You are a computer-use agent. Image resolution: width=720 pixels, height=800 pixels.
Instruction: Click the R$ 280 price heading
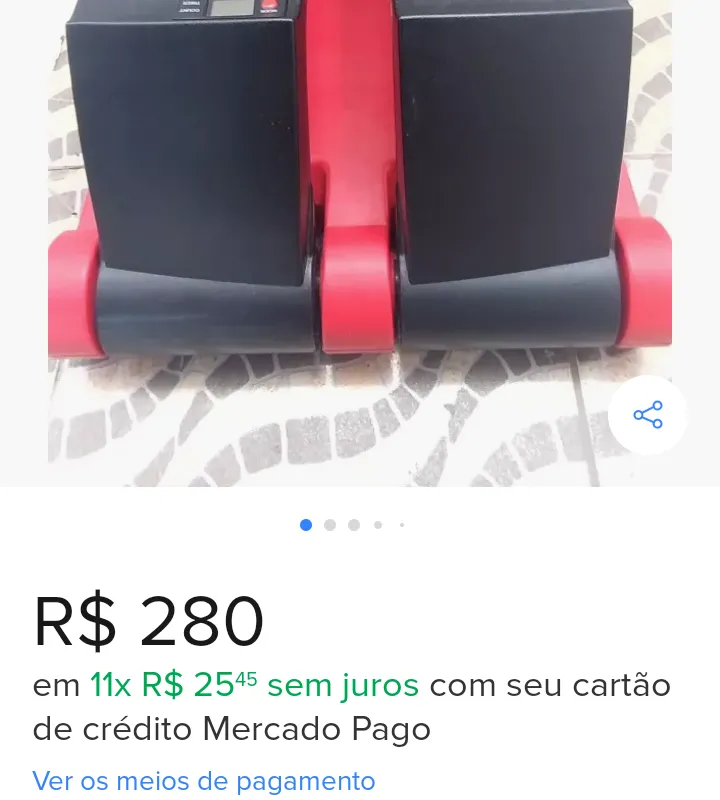[x=148, y=620]
